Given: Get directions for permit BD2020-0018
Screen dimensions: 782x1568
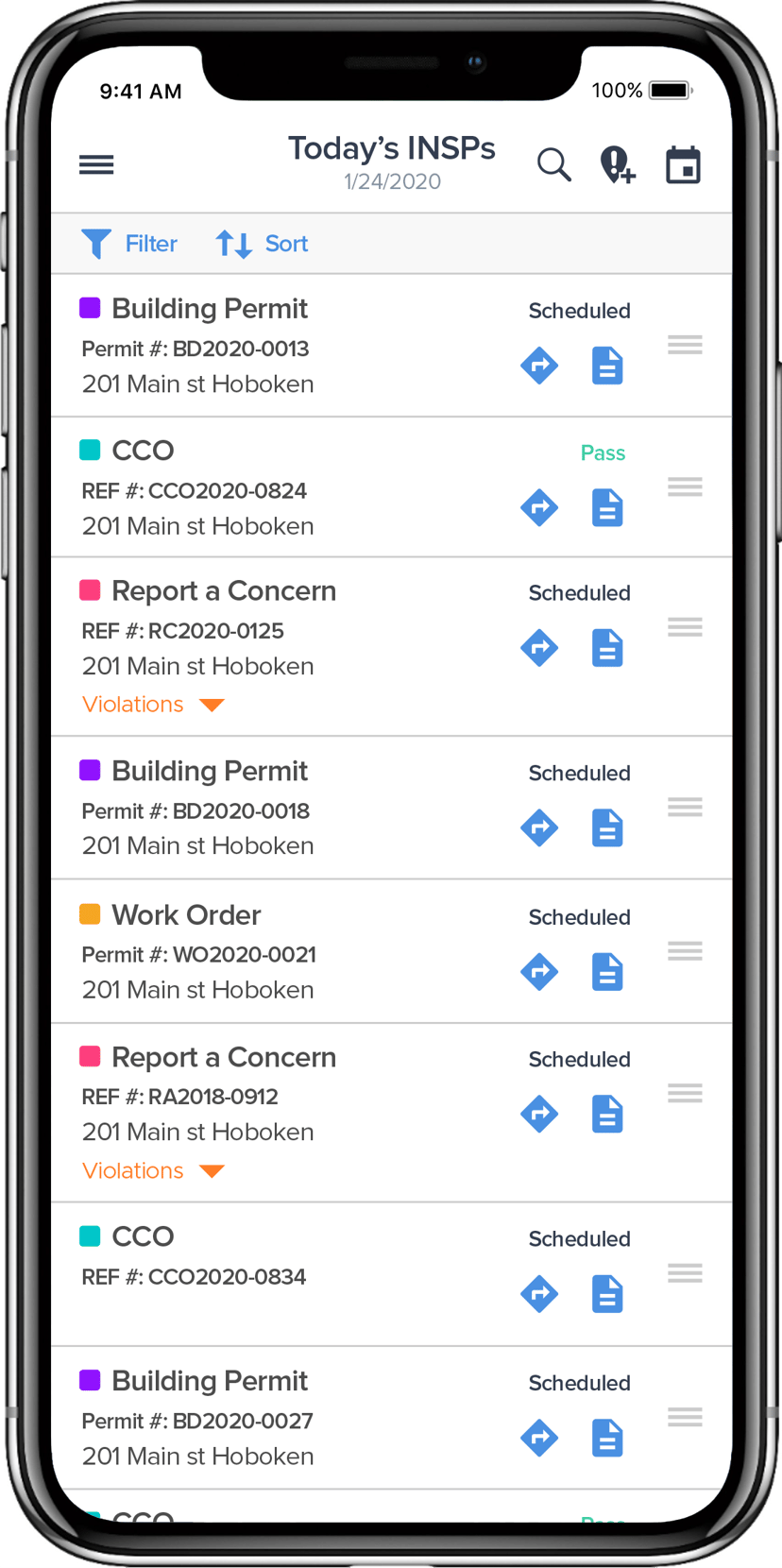Looking at the screenshot, I should (x=539, y=828).
